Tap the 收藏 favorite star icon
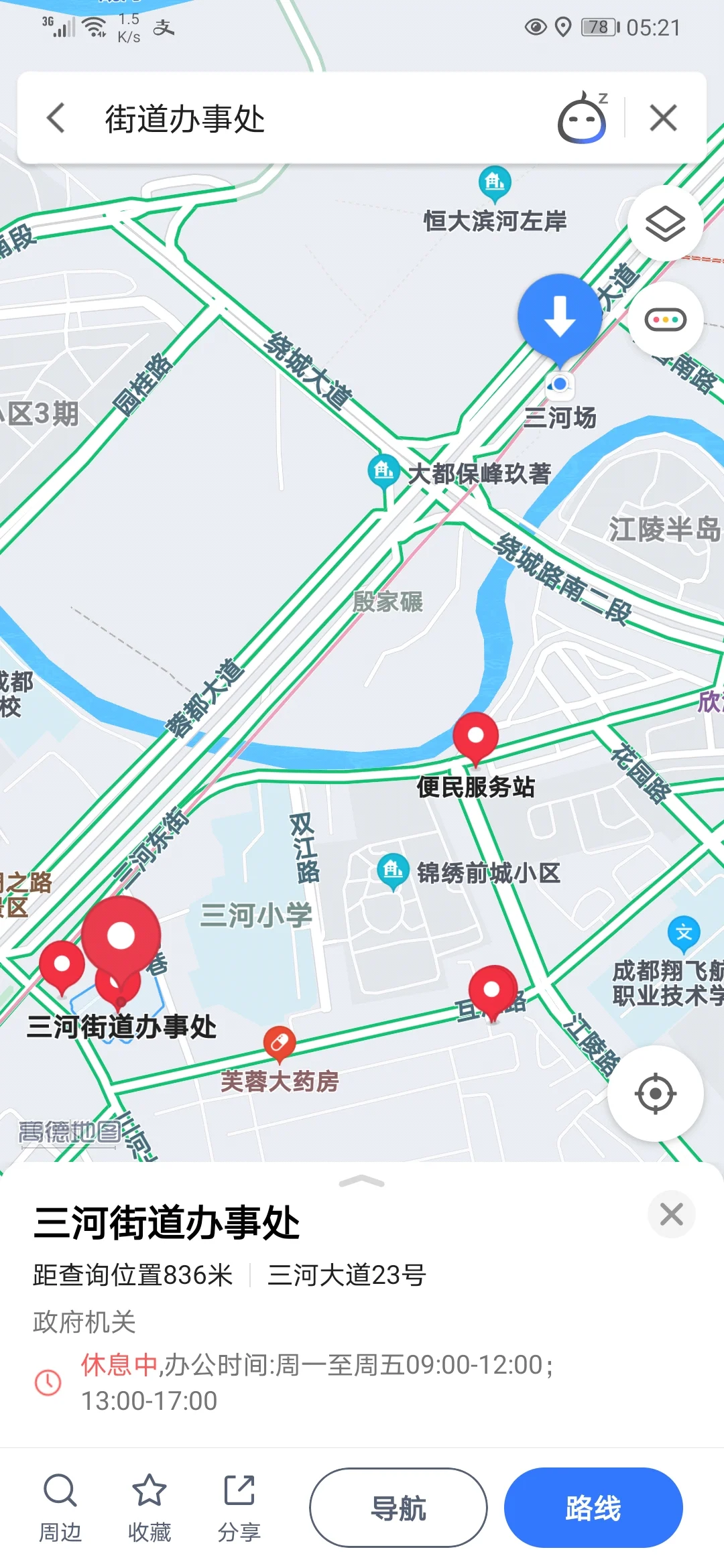The image size is (724, 1568). 151,1506
